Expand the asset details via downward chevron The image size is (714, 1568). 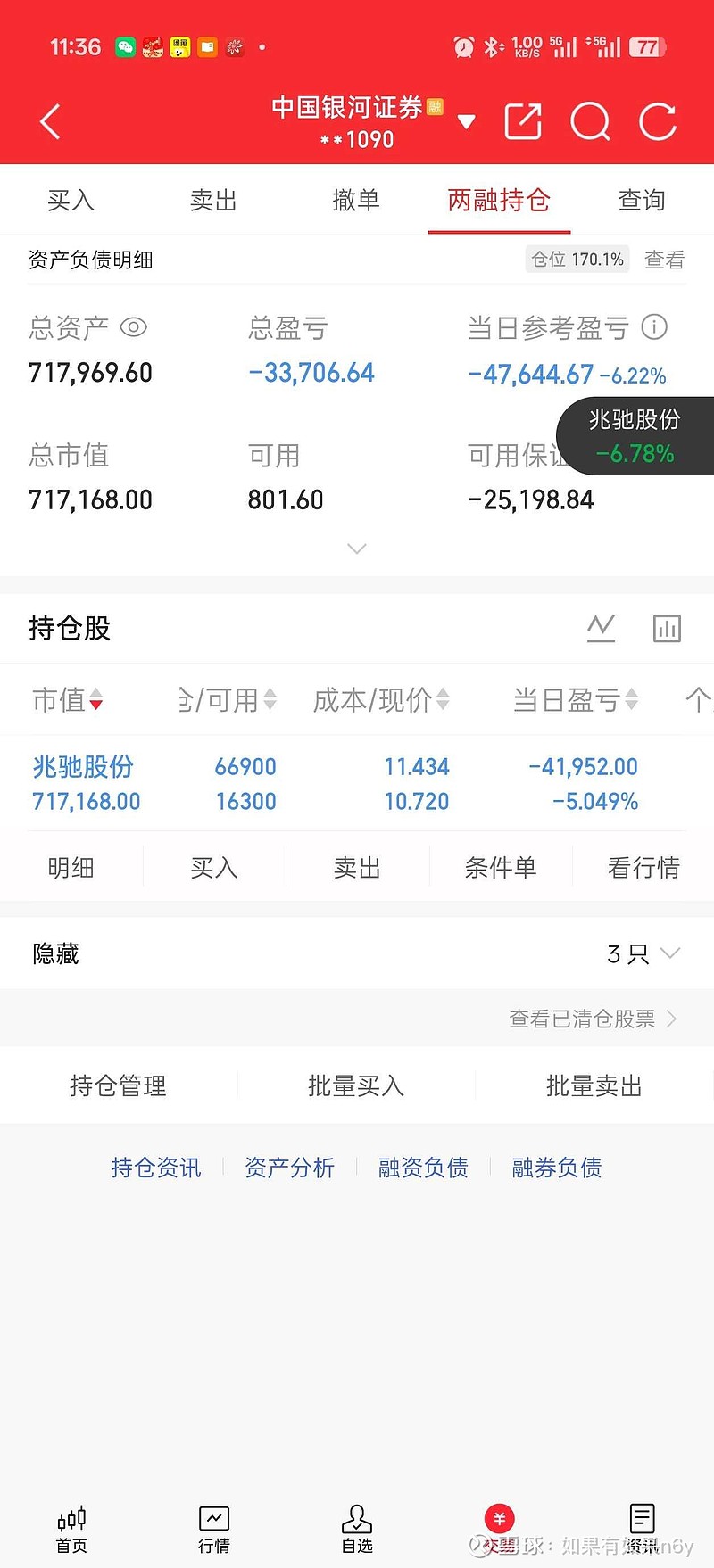[x=357, y=549]
